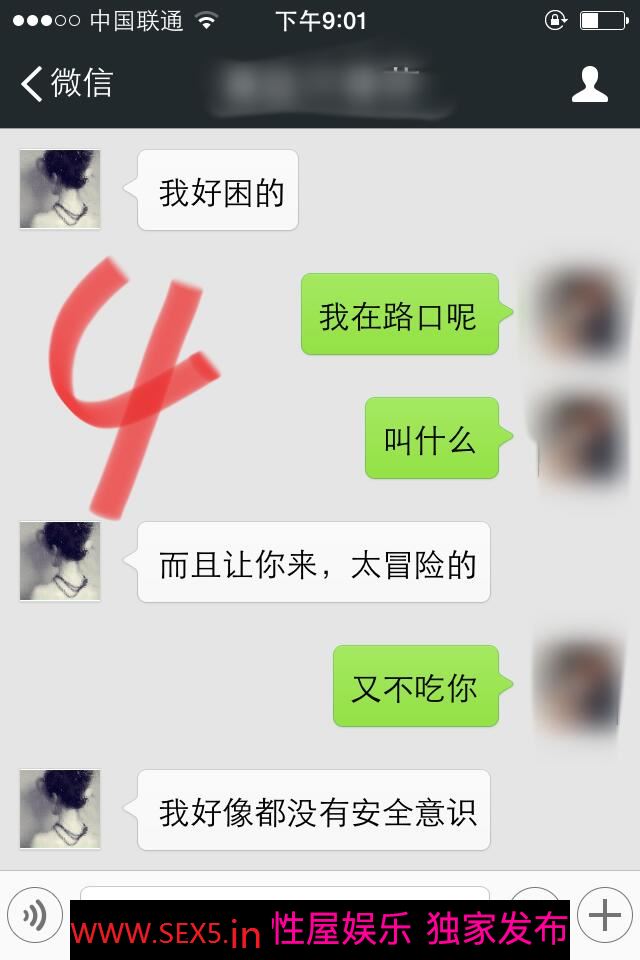640x960 pixels.
Task: Tap the avatar beside 我好像都没有安全意识
Action: click(60, 809)
